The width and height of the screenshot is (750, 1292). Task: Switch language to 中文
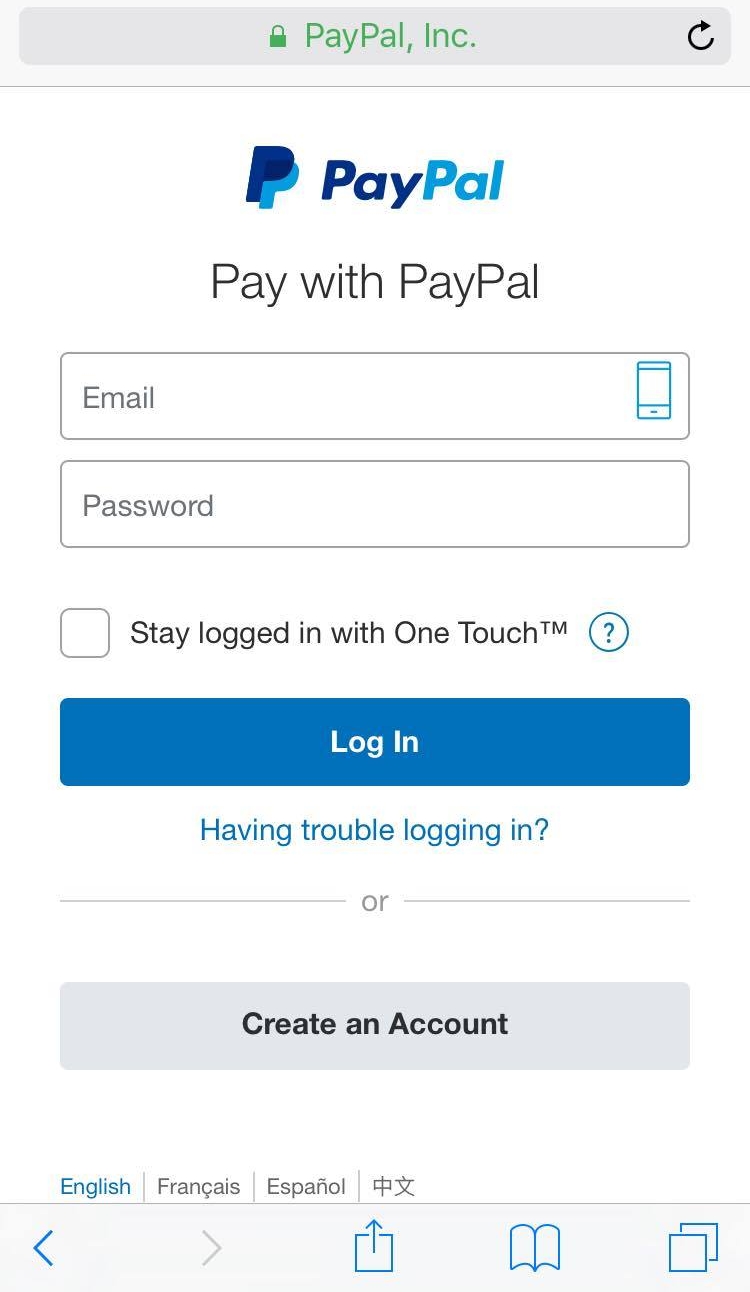393,1186
